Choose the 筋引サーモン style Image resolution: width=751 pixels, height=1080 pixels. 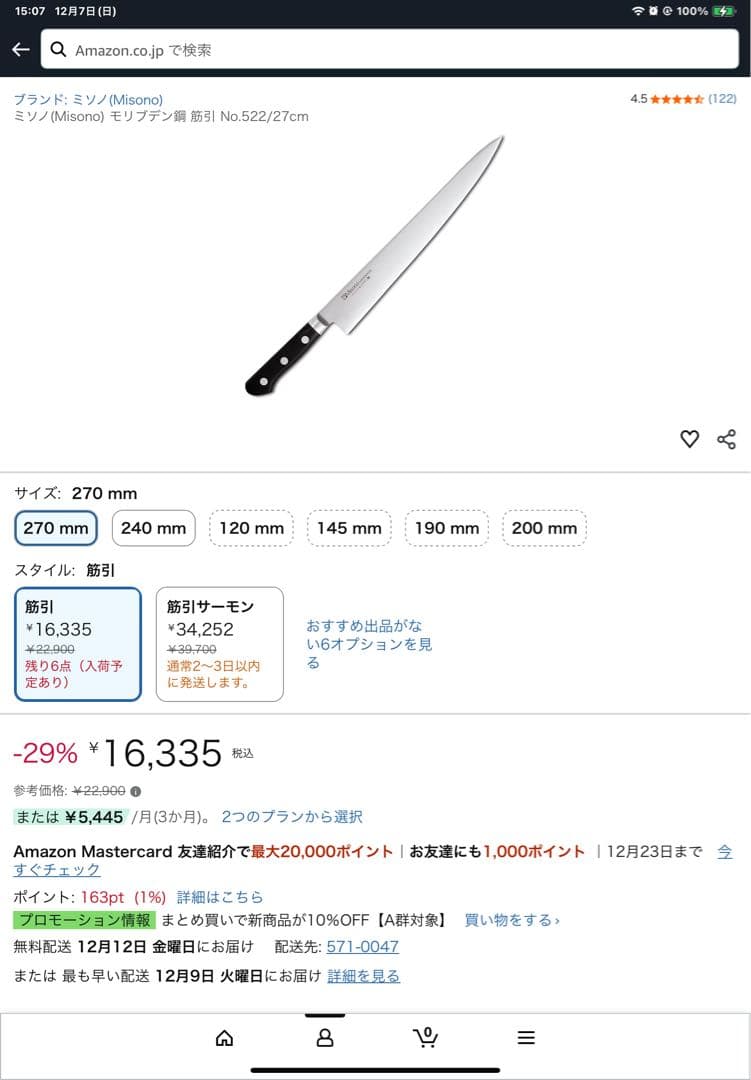click(x=219, y=643)
